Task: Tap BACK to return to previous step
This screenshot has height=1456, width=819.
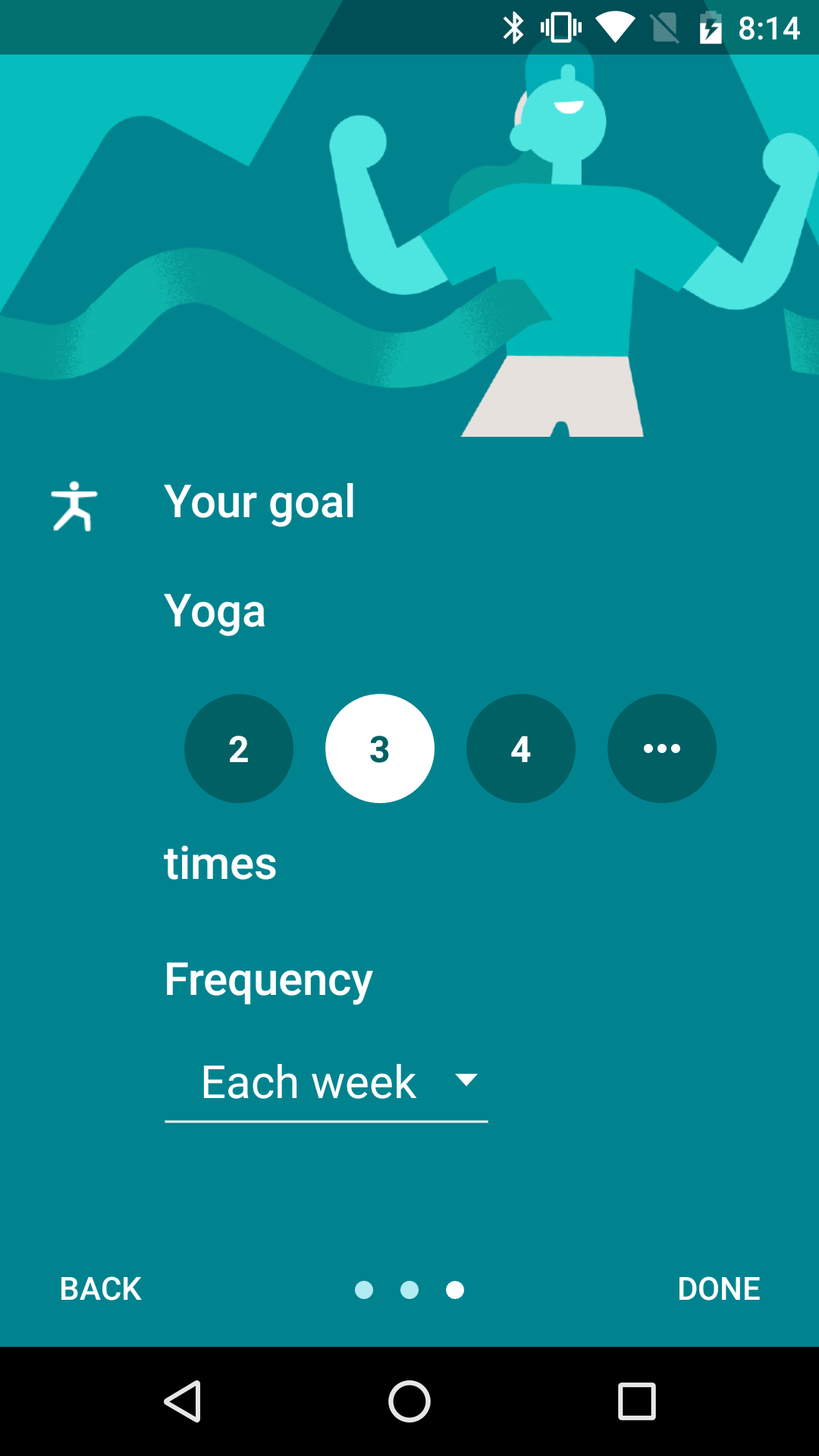Action: click(x=101, y=1289)
